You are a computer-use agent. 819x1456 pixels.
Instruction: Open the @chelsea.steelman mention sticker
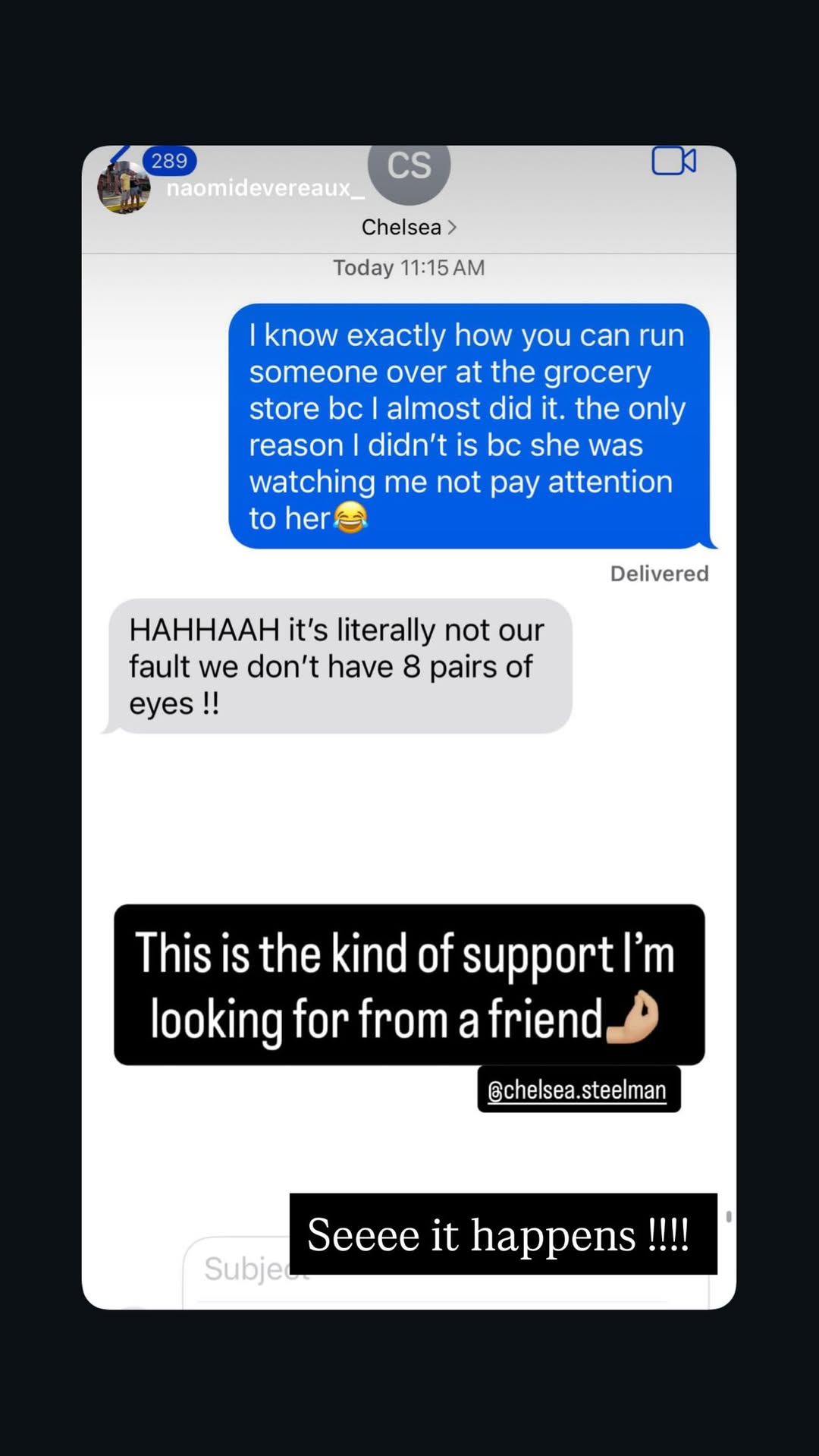click(579, 1090)
